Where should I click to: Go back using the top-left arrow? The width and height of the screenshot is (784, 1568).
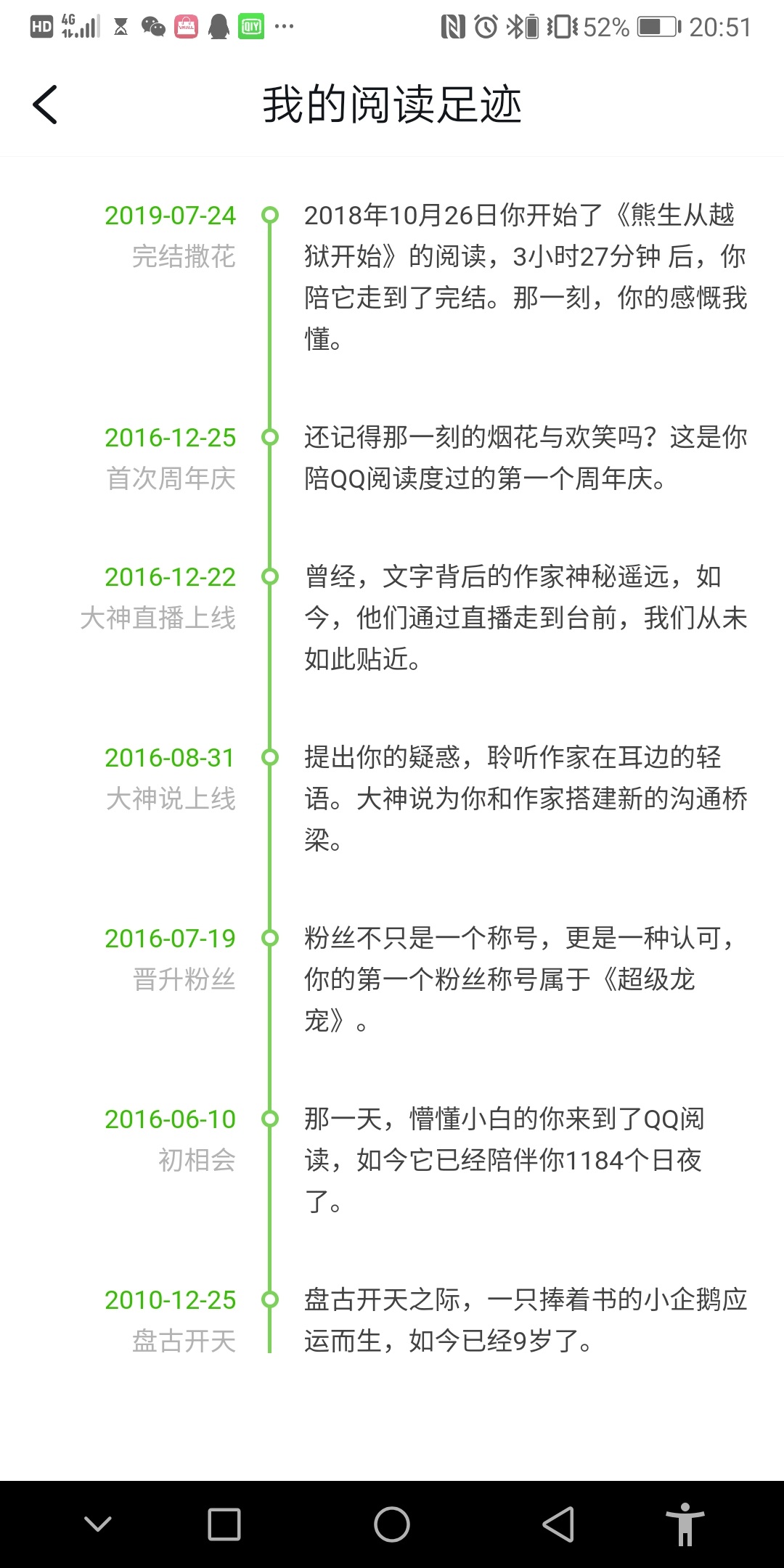coord(45,105)
